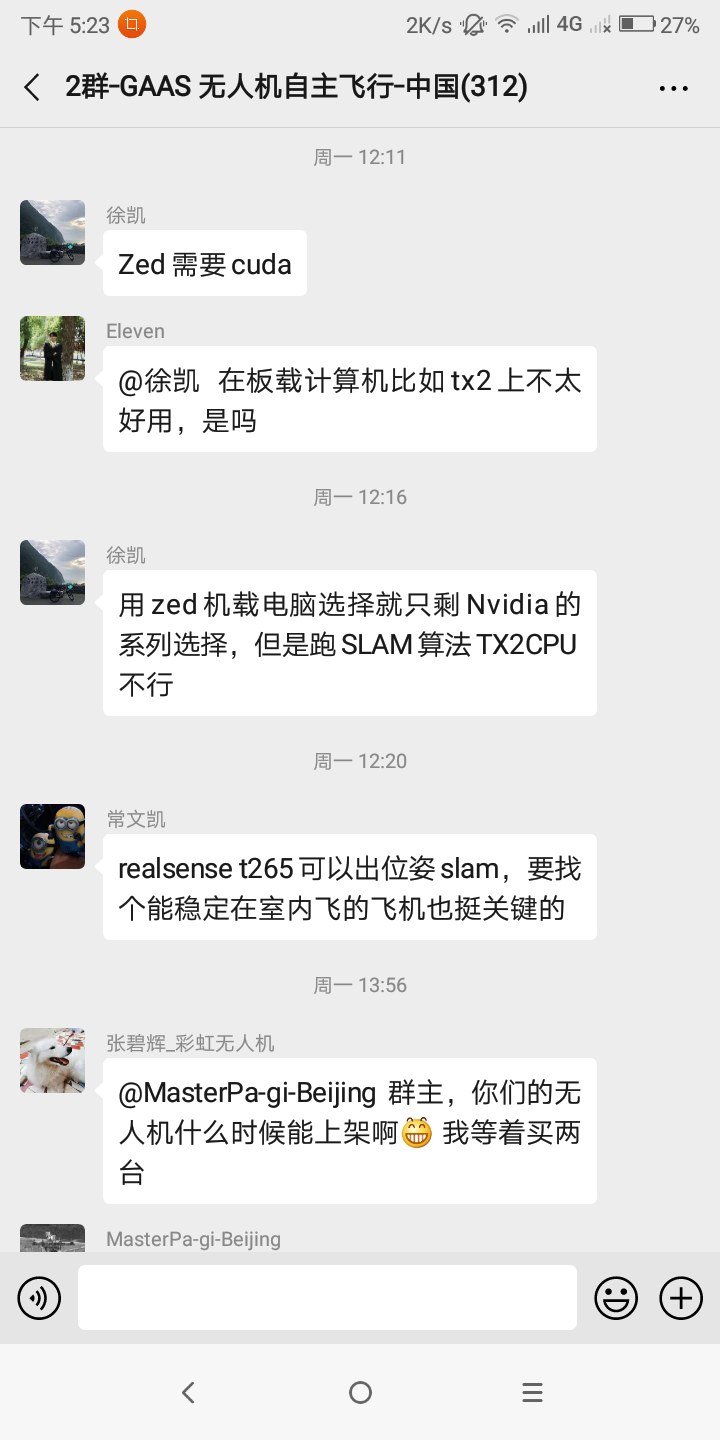Open Eleven's profile avatar

pyautogui.click(x=52, y=348)
